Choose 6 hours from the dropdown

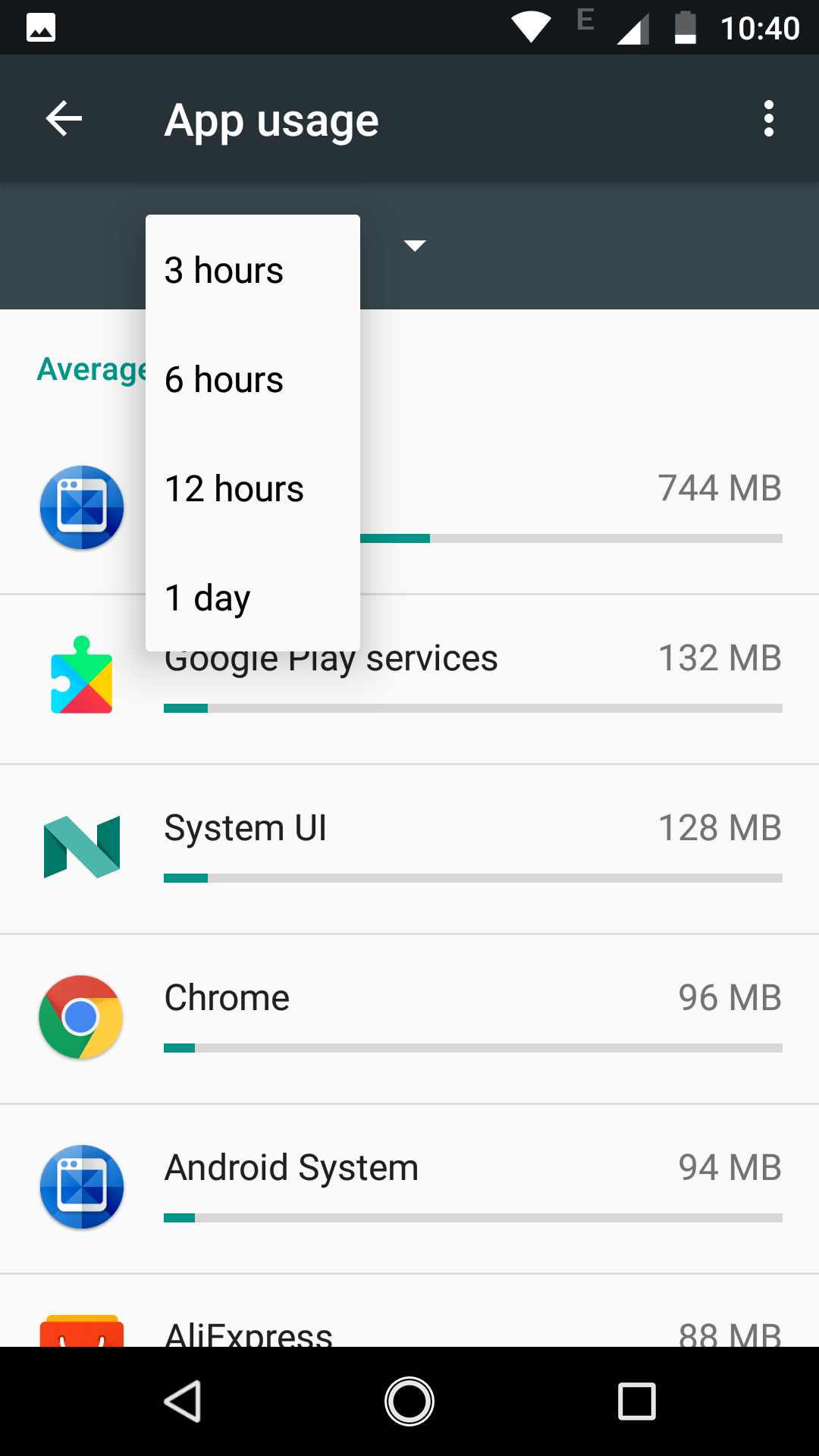click(253, 380)
